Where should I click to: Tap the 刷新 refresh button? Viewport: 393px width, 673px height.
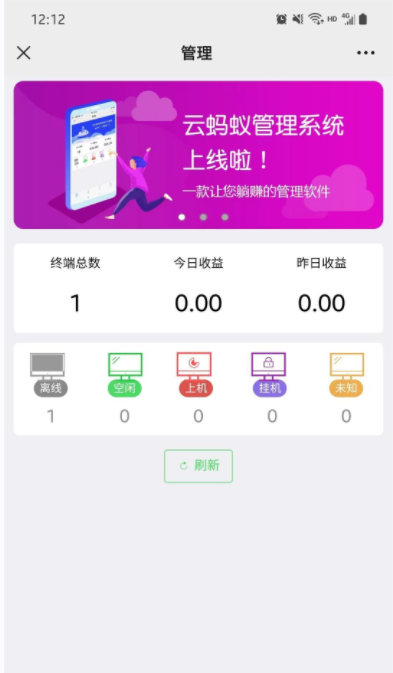click(x=198, y=466)
